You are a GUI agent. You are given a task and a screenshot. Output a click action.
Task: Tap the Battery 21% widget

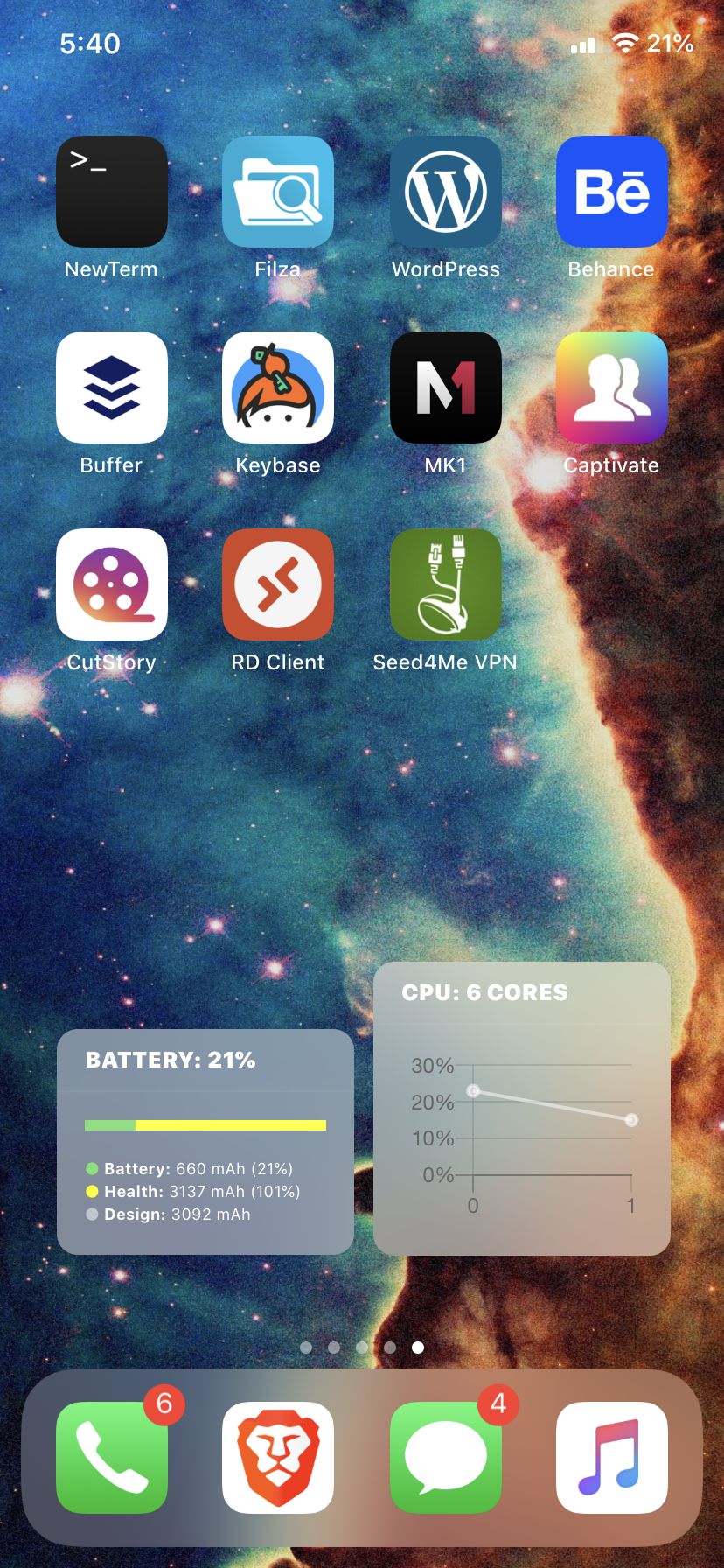[x=205, y=1141]
